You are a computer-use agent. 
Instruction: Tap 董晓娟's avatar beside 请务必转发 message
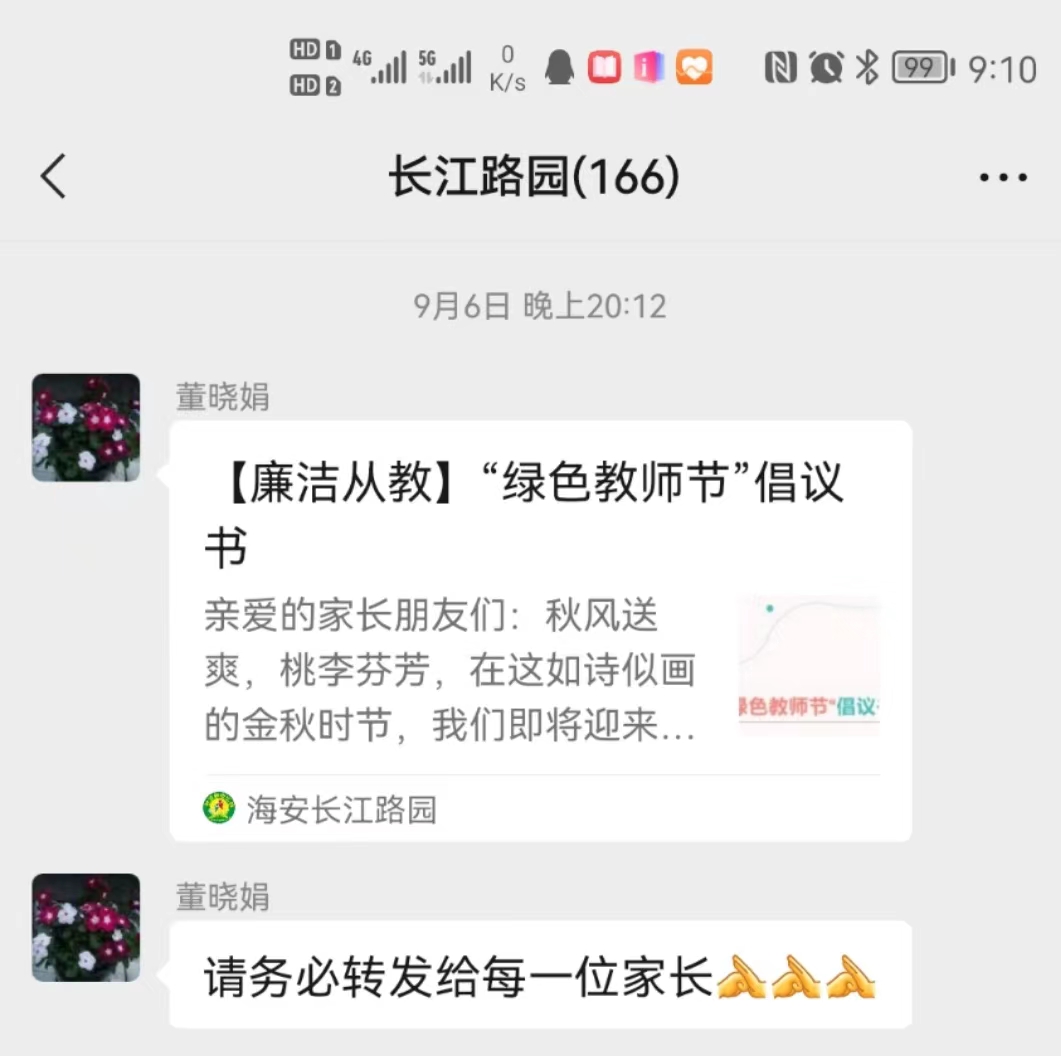coord(86,927)
